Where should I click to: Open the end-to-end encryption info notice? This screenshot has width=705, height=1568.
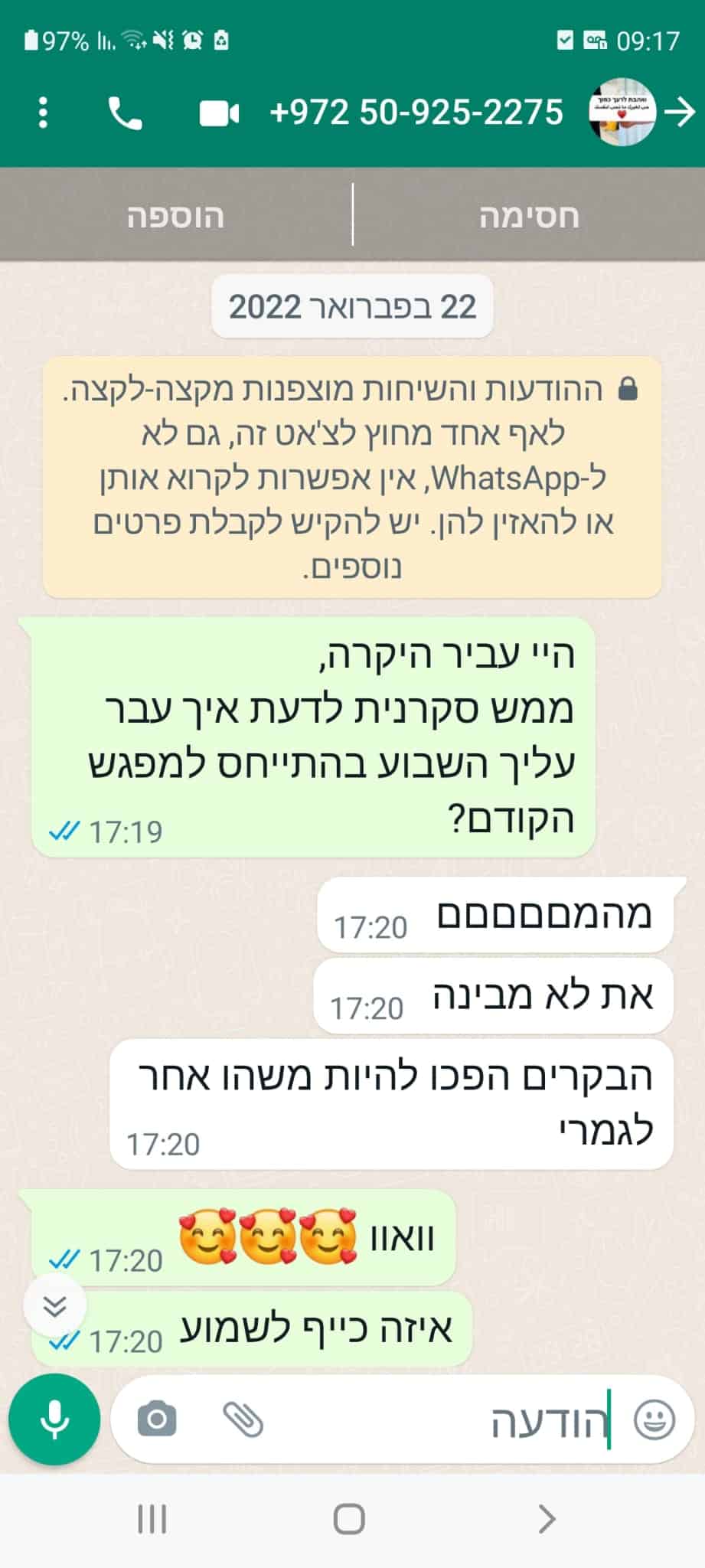[x=352, y=476]
